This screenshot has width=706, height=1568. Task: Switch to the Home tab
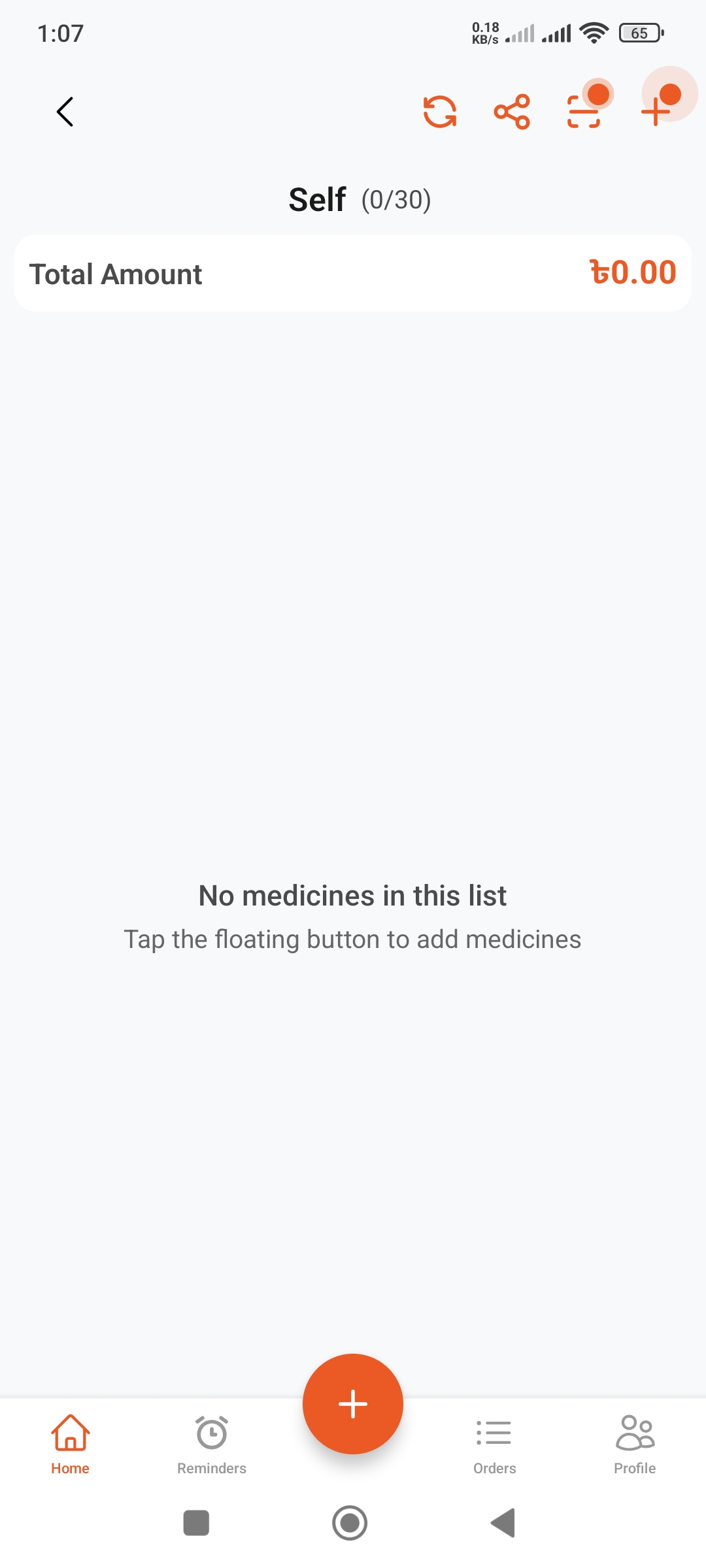point(70,1444)
